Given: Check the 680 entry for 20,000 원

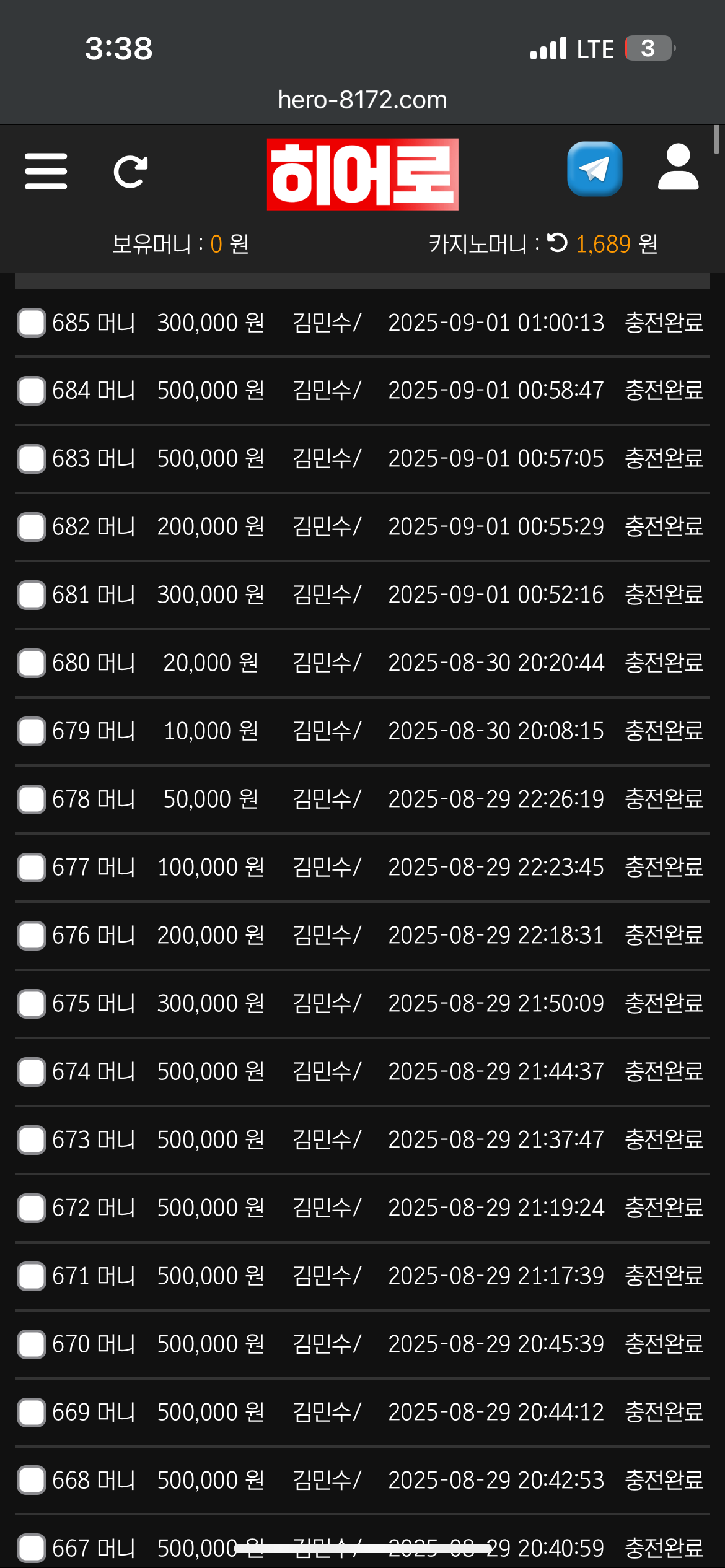Looking at the screenshot, I should pos(32,663).
